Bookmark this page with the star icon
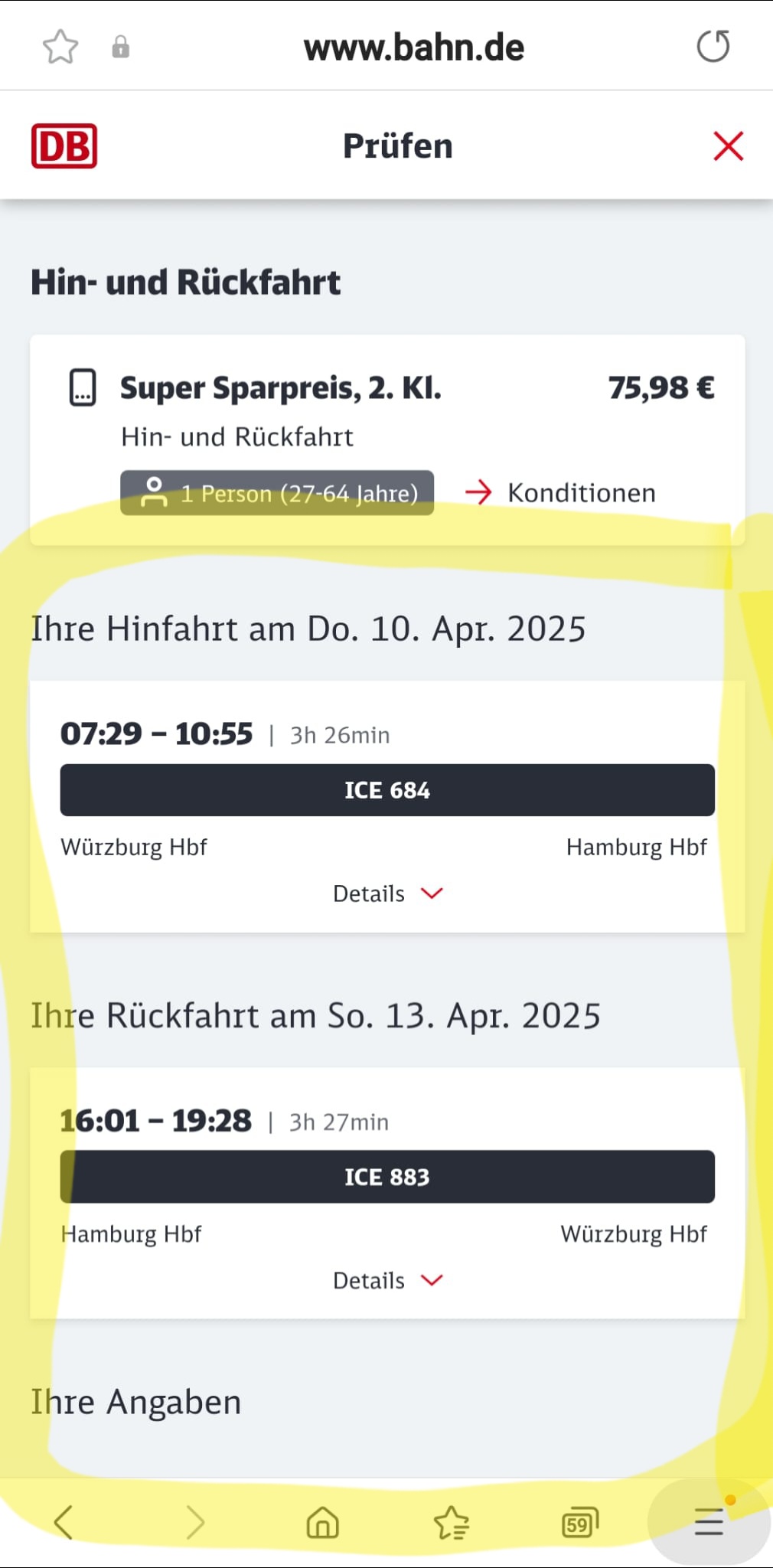This screenshot has height=1568, width=773. (x=60, y=47)
